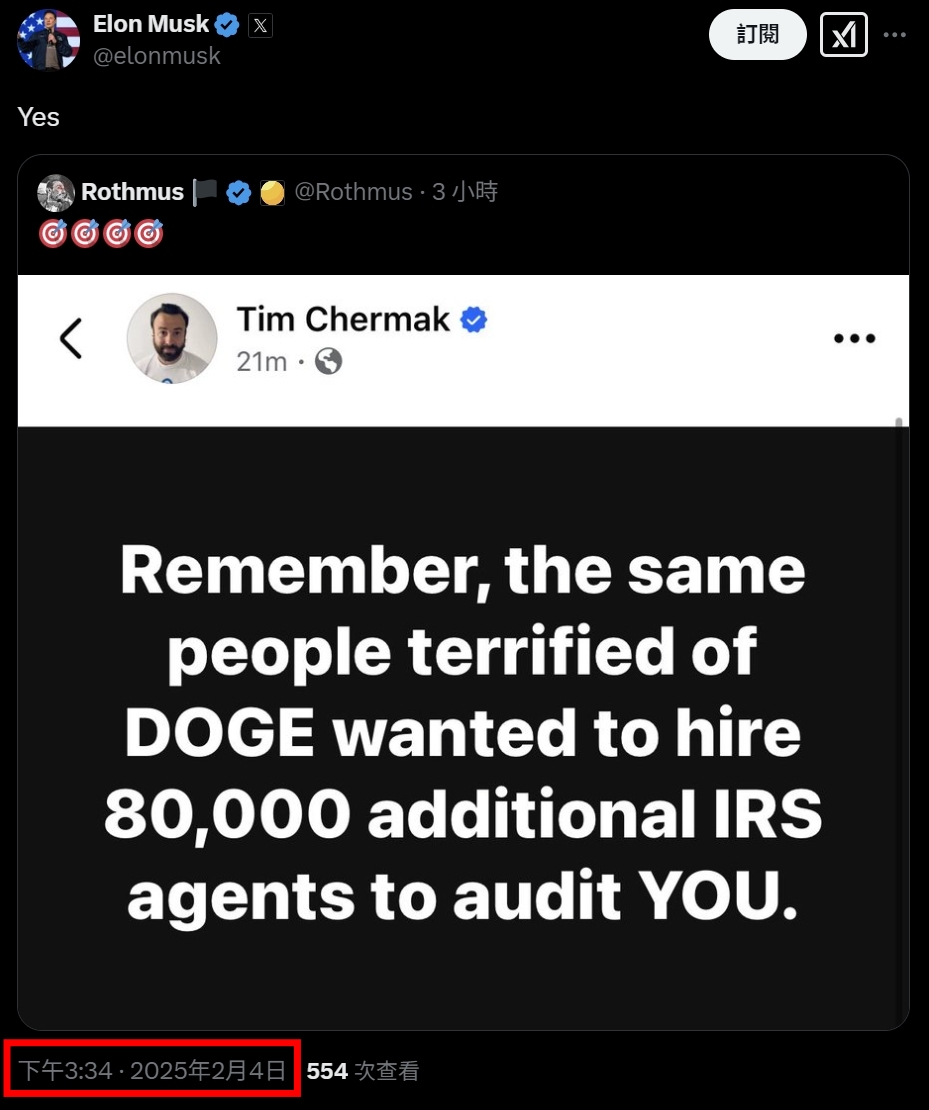Image resolution: width=929 pixels, height=1110 pixels.
Task: Open the X affiliate badge beside the name
Action: point(260,26)
